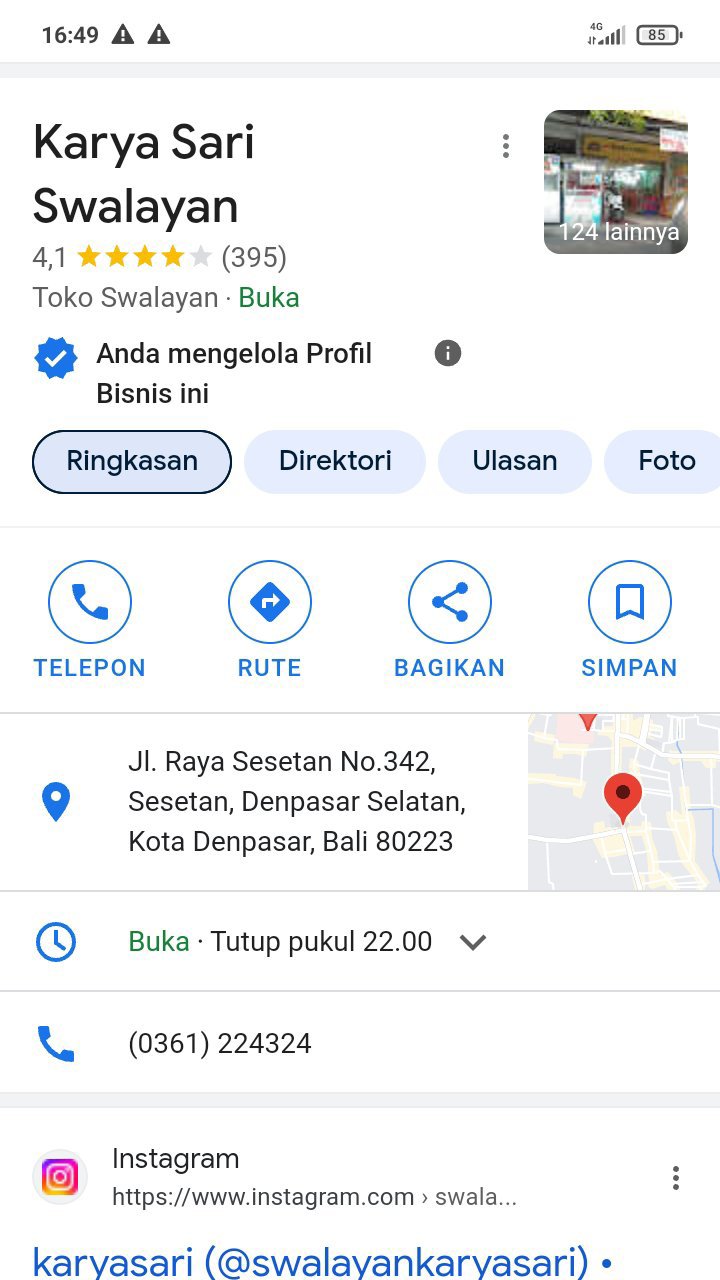720x1280 pixels.
Task: Open the info icon about Profil Bisnis
Action: point(448,353)
